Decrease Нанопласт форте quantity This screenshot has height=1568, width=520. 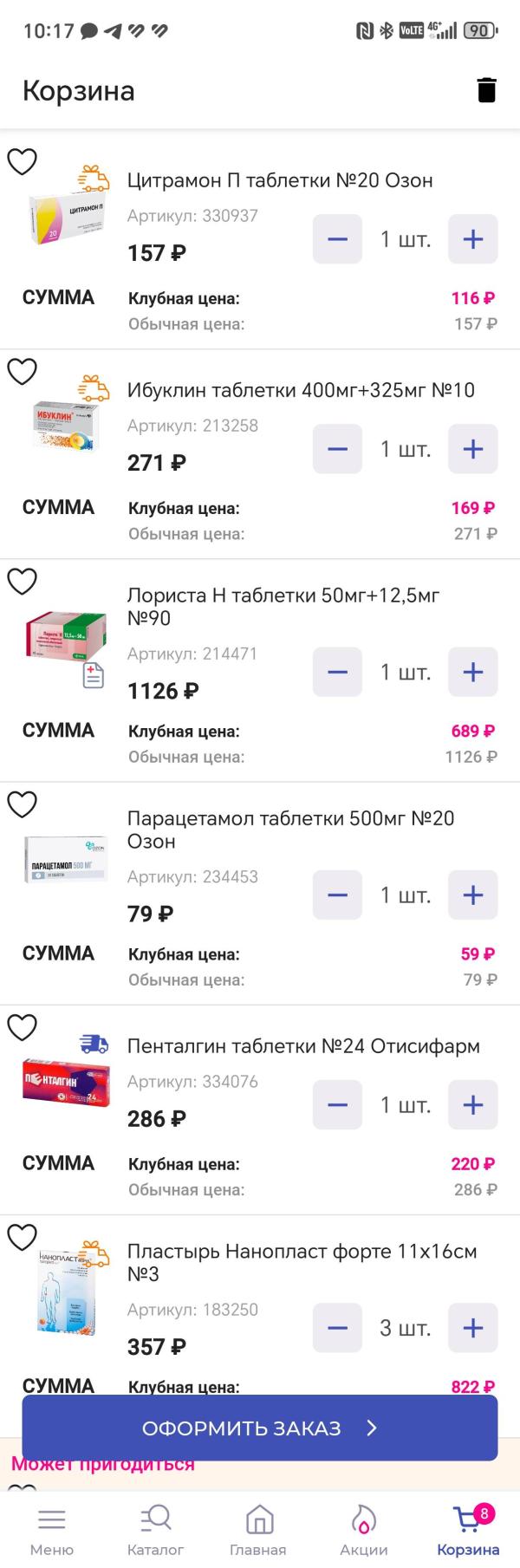(337, 1327)
